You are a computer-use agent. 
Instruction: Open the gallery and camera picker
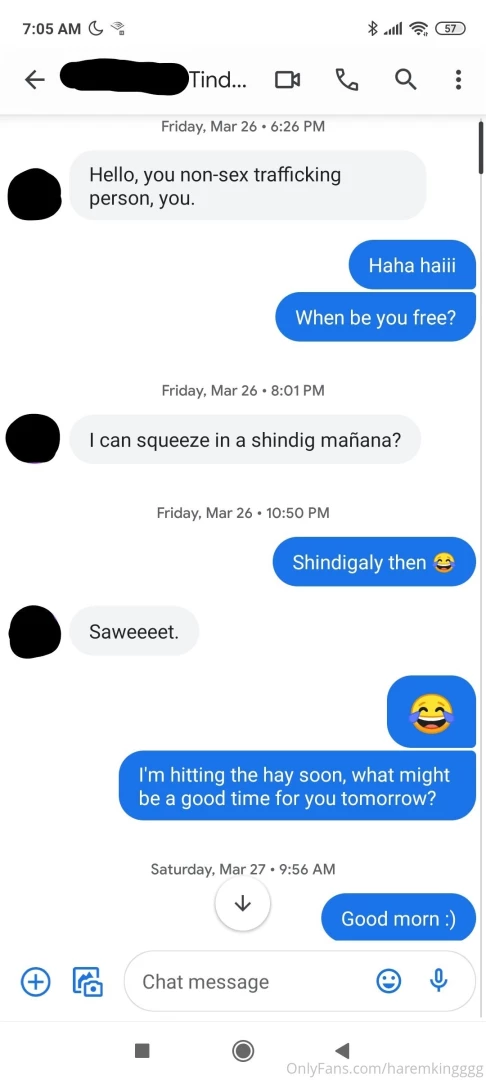87,982
